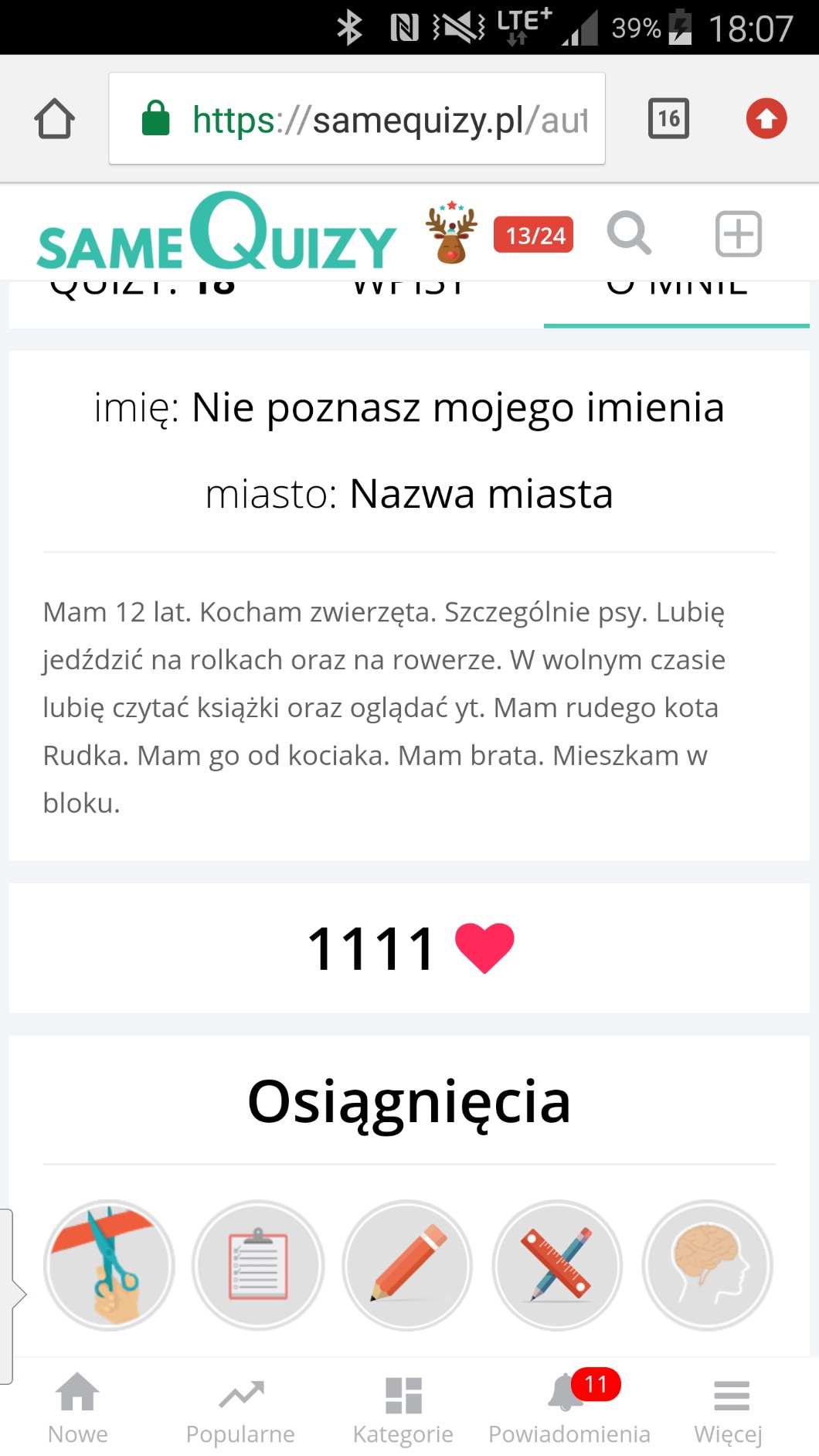Open the orange pencil achievement badge
819x1456 pixels.
tap(407, 1265)
